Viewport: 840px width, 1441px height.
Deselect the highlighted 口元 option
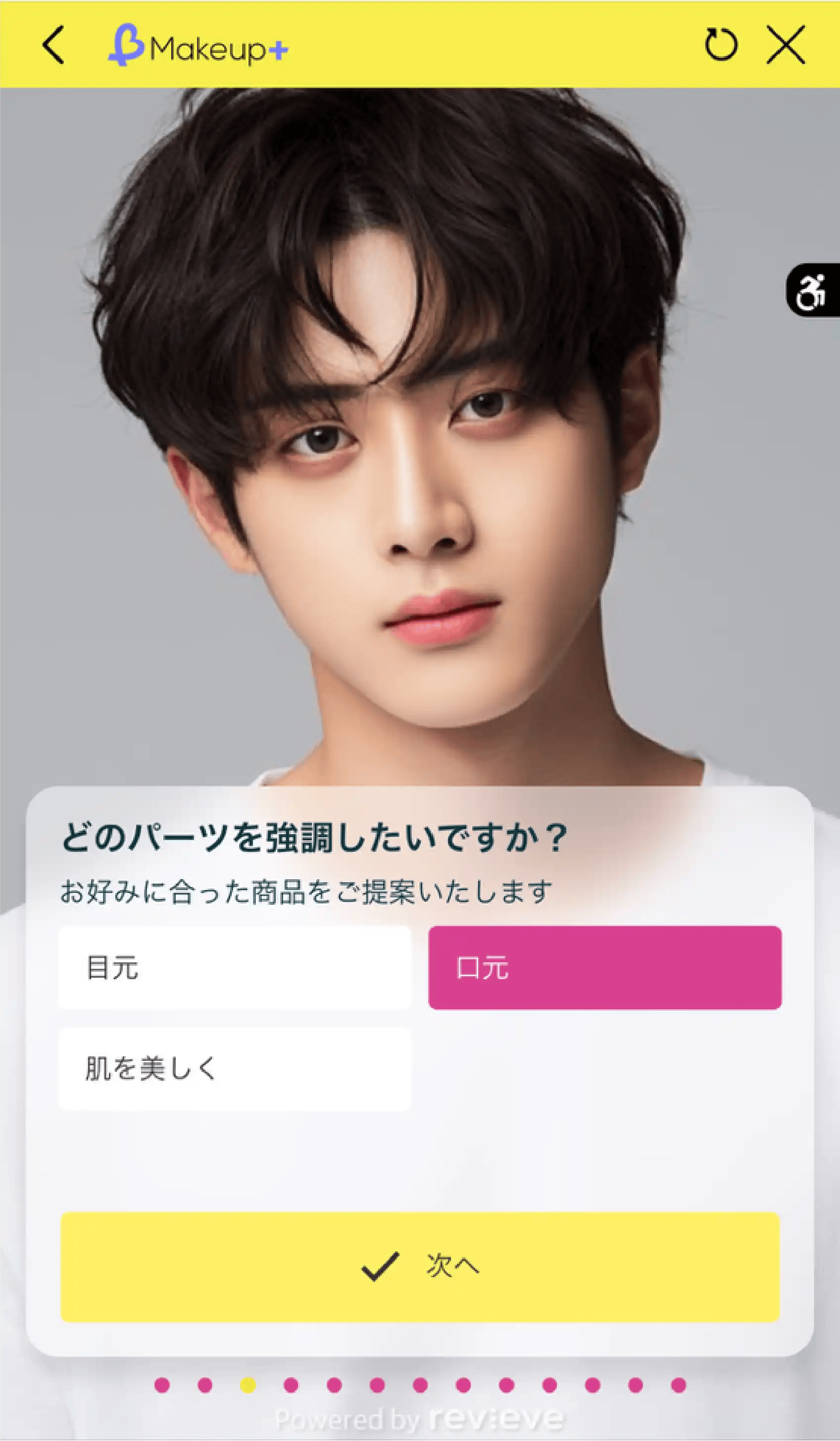(x=604, y=968)
